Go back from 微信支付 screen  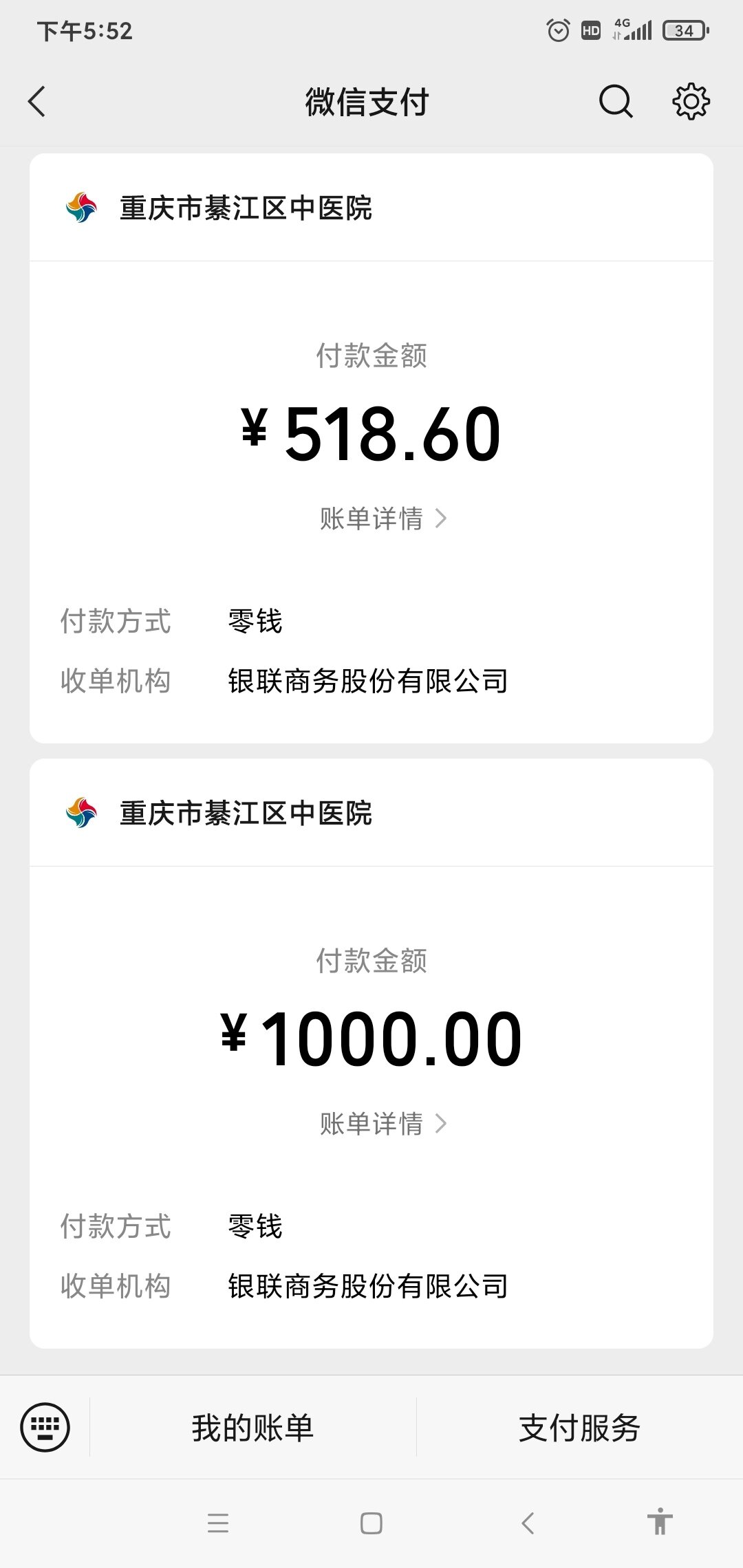[37, 102]
